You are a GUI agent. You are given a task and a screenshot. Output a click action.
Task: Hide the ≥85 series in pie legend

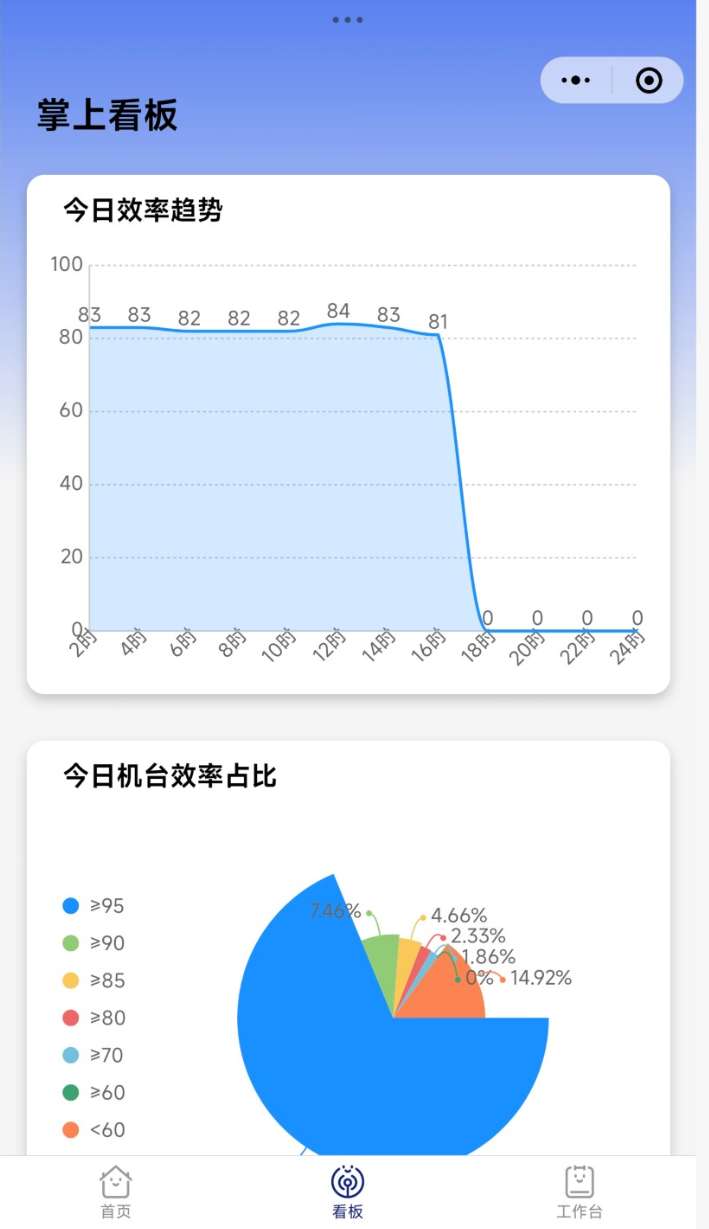click(94, 981)
